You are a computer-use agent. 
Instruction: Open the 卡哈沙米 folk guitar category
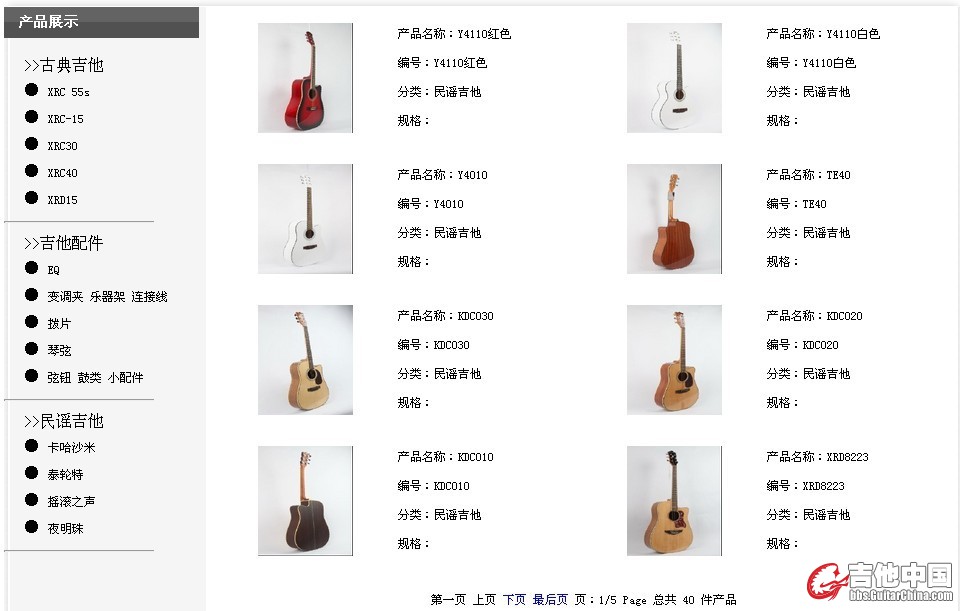pos(71,448)
